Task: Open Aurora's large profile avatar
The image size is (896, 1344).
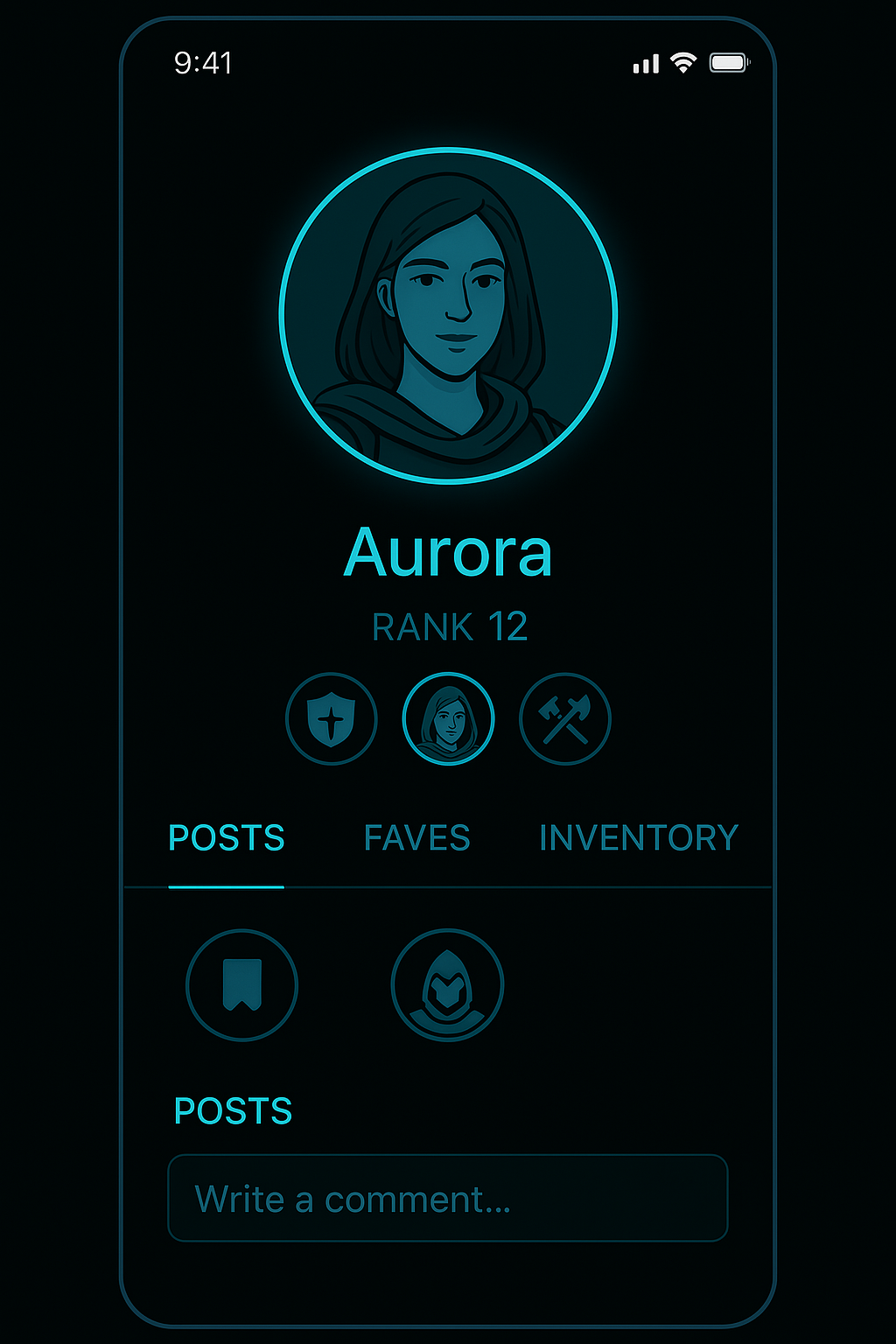Action: pos(448,315)
